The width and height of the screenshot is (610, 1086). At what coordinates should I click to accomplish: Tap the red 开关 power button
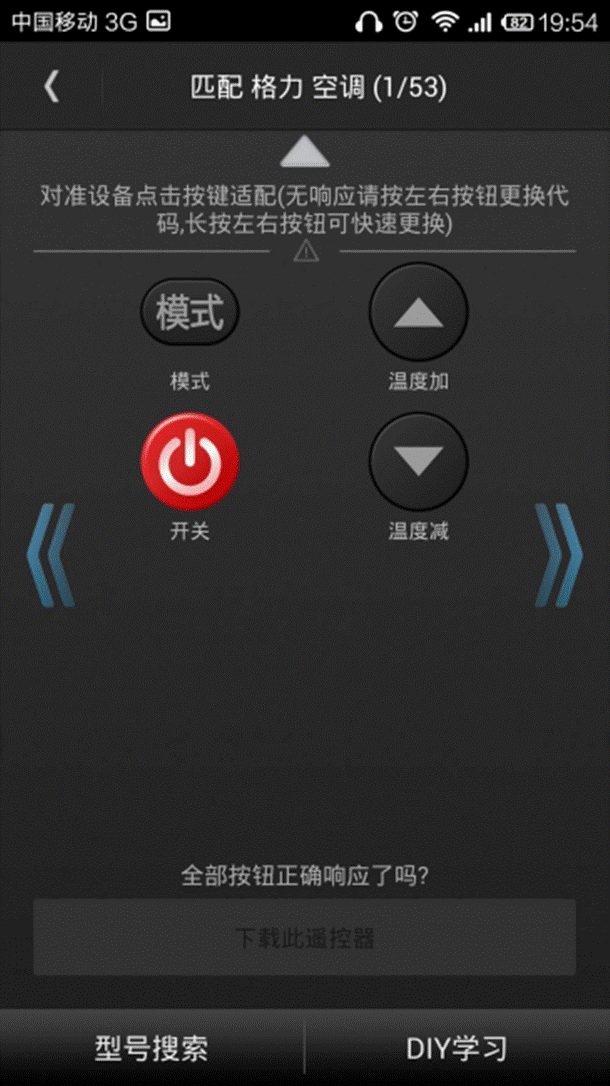[190, 461]
